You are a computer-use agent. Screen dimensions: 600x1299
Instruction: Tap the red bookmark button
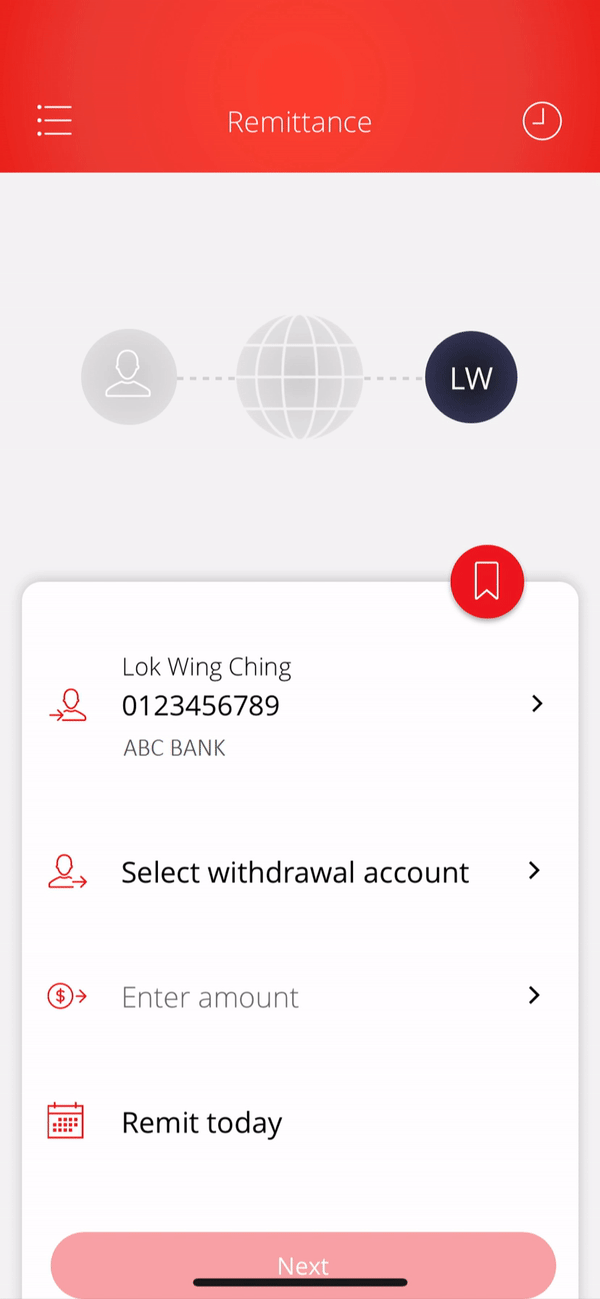tap(487, 581)
